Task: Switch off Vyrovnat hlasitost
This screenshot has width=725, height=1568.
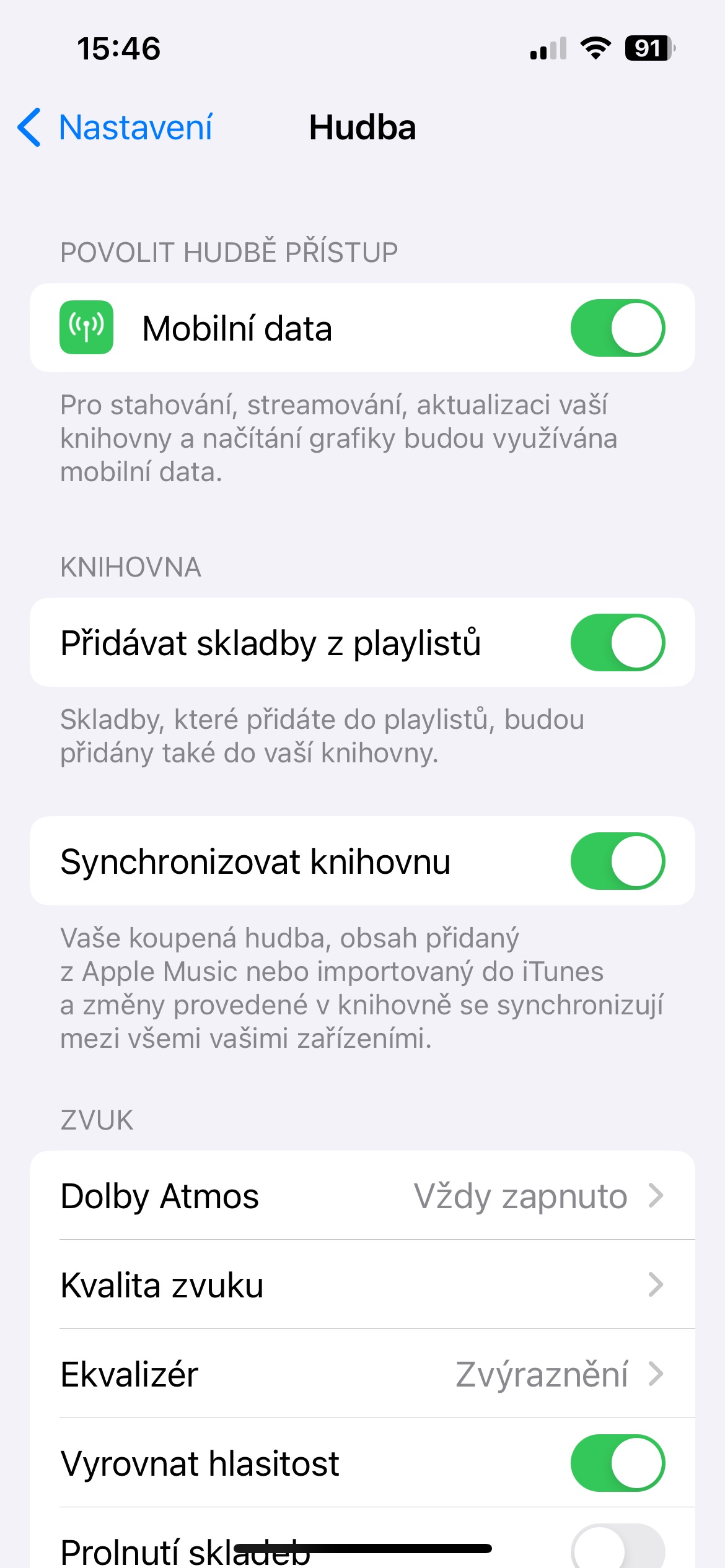Action: pyautogui.click(x=617, y=1463)
